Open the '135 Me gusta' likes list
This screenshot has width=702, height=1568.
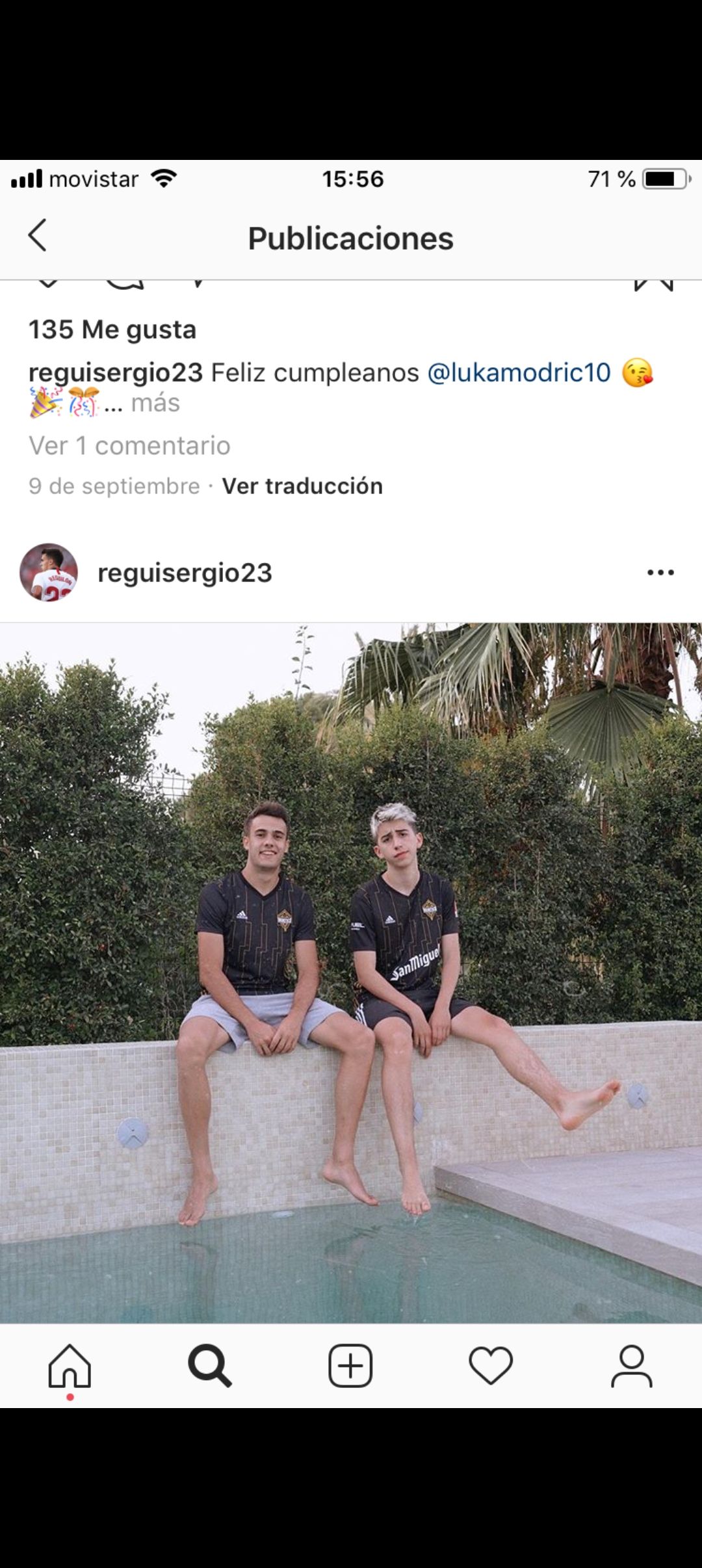pyautogui.click(x=112, y=330)
